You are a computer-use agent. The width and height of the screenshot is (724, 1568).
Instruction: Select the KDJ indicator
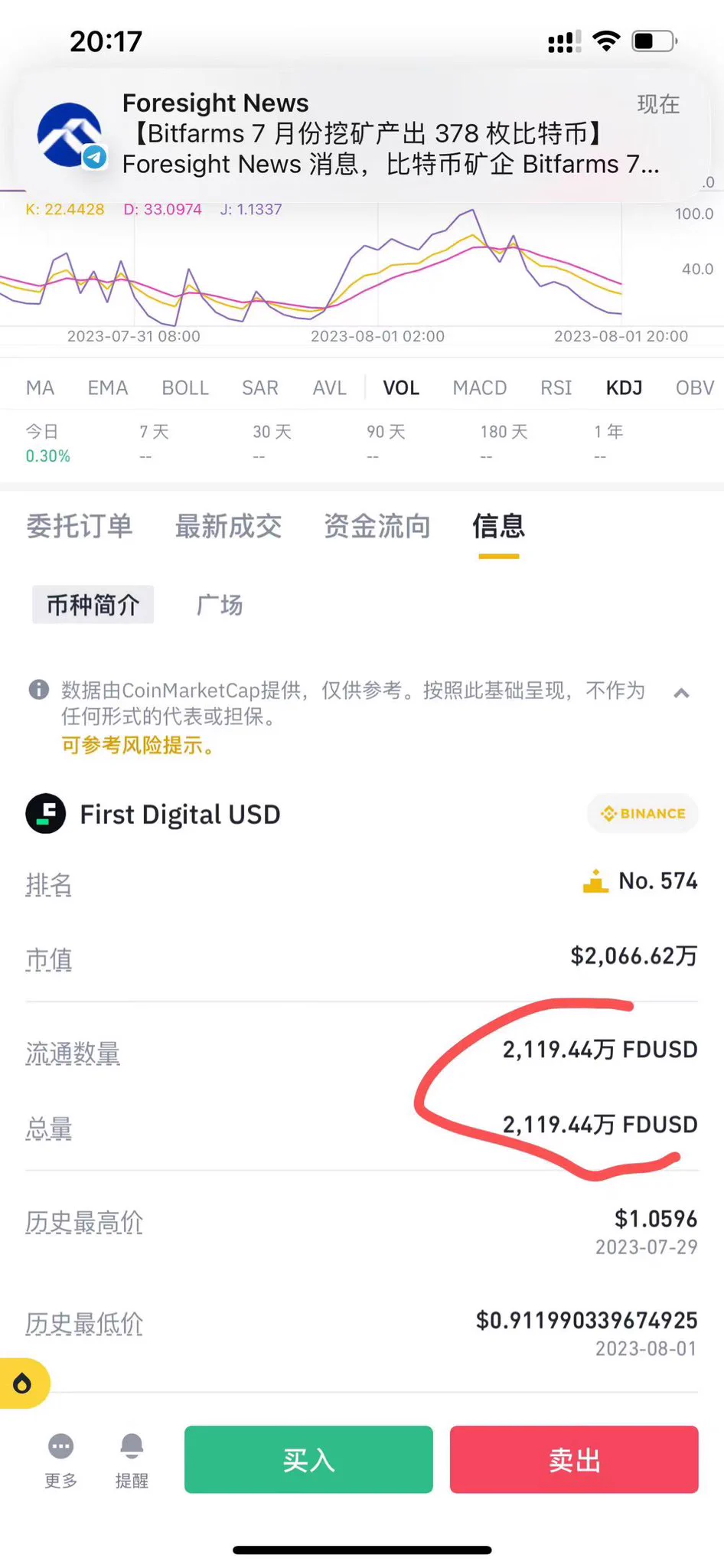coord(625,388)
